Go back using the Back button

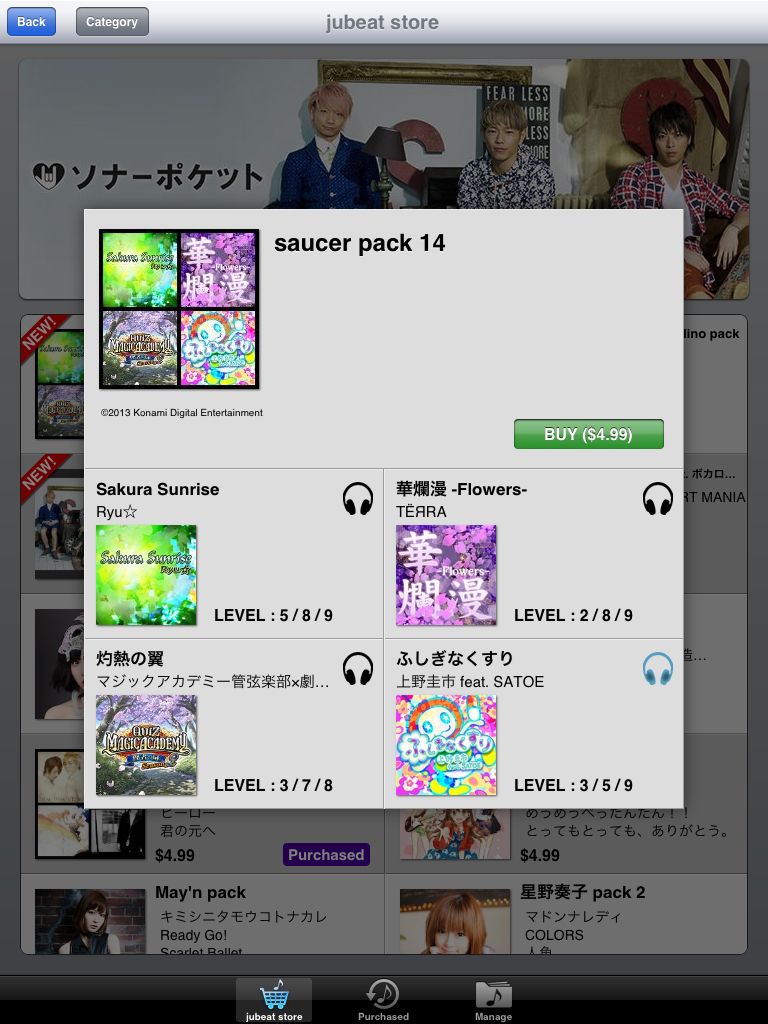click(31, 22)
